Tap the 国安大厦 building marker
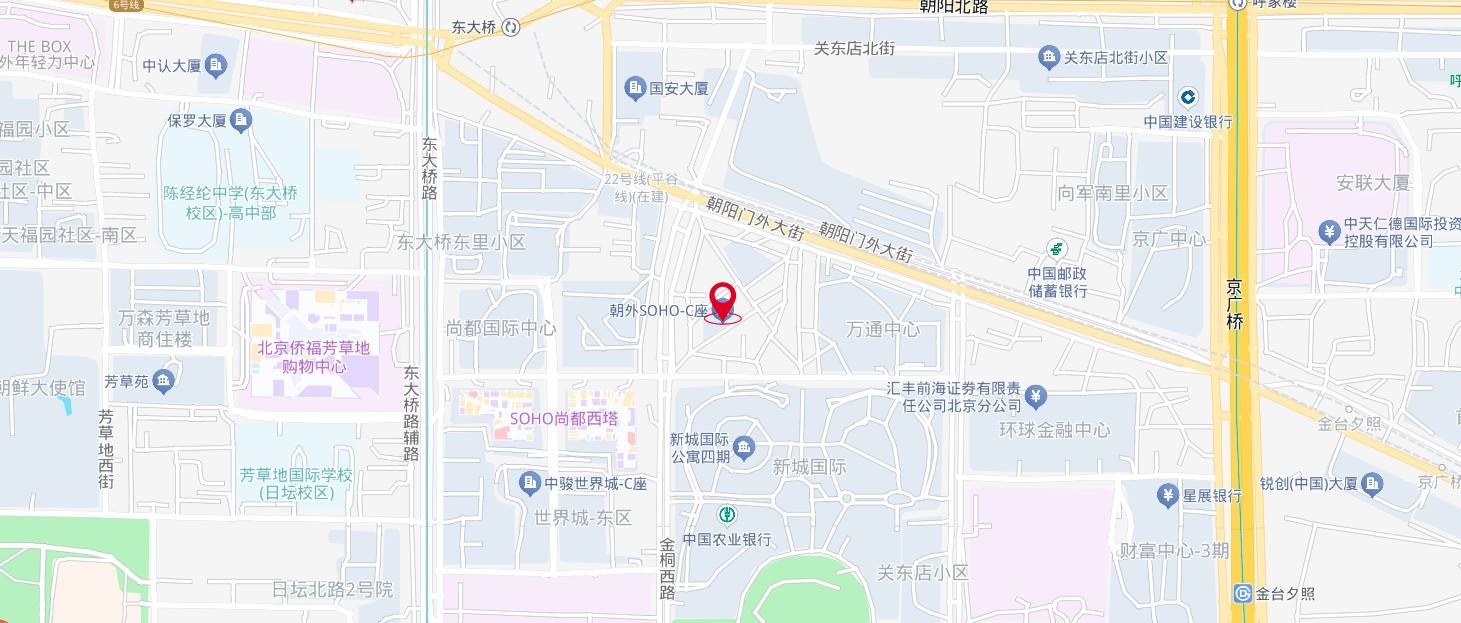This screenshot has width=1461, height=623. 635,88
